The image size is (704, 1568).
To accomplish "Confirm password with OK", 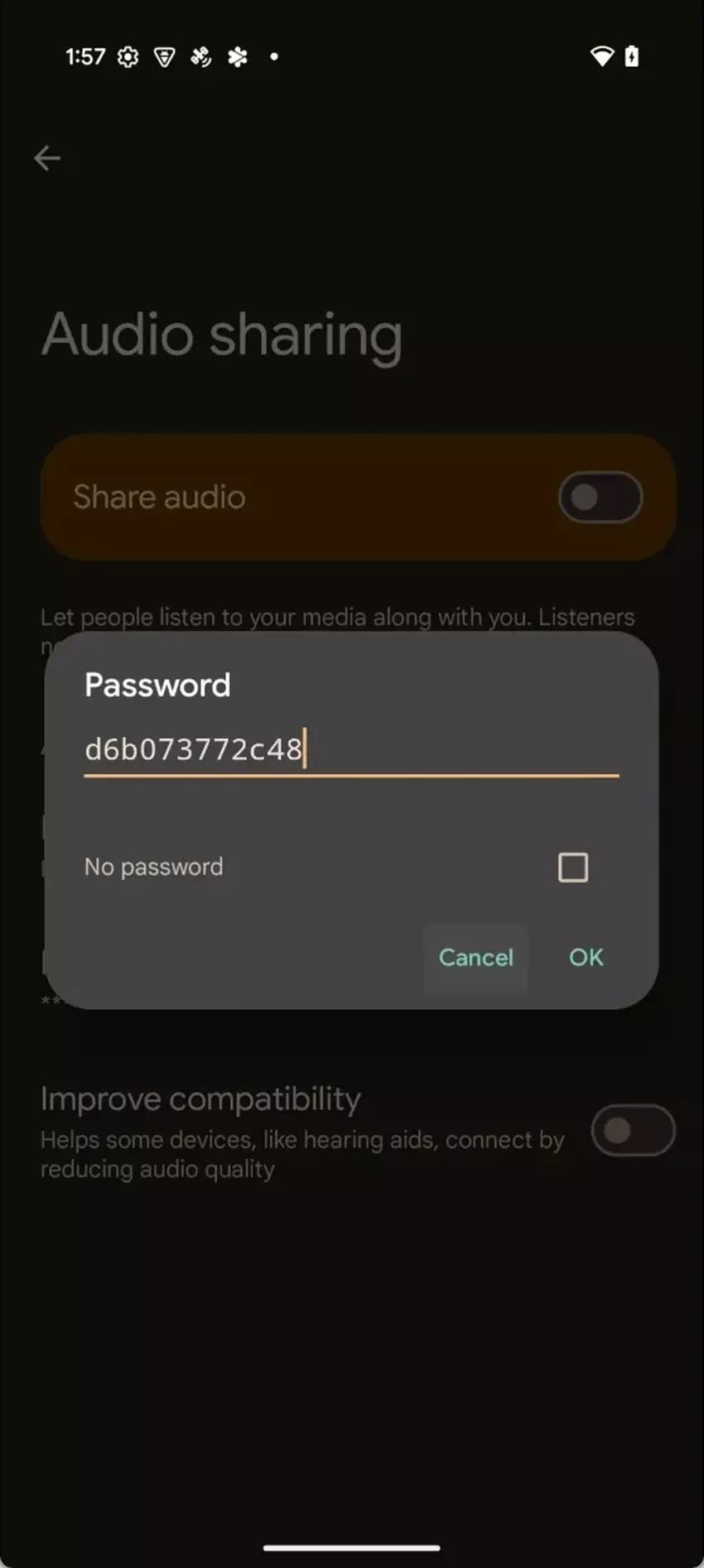I will point(586,958).
